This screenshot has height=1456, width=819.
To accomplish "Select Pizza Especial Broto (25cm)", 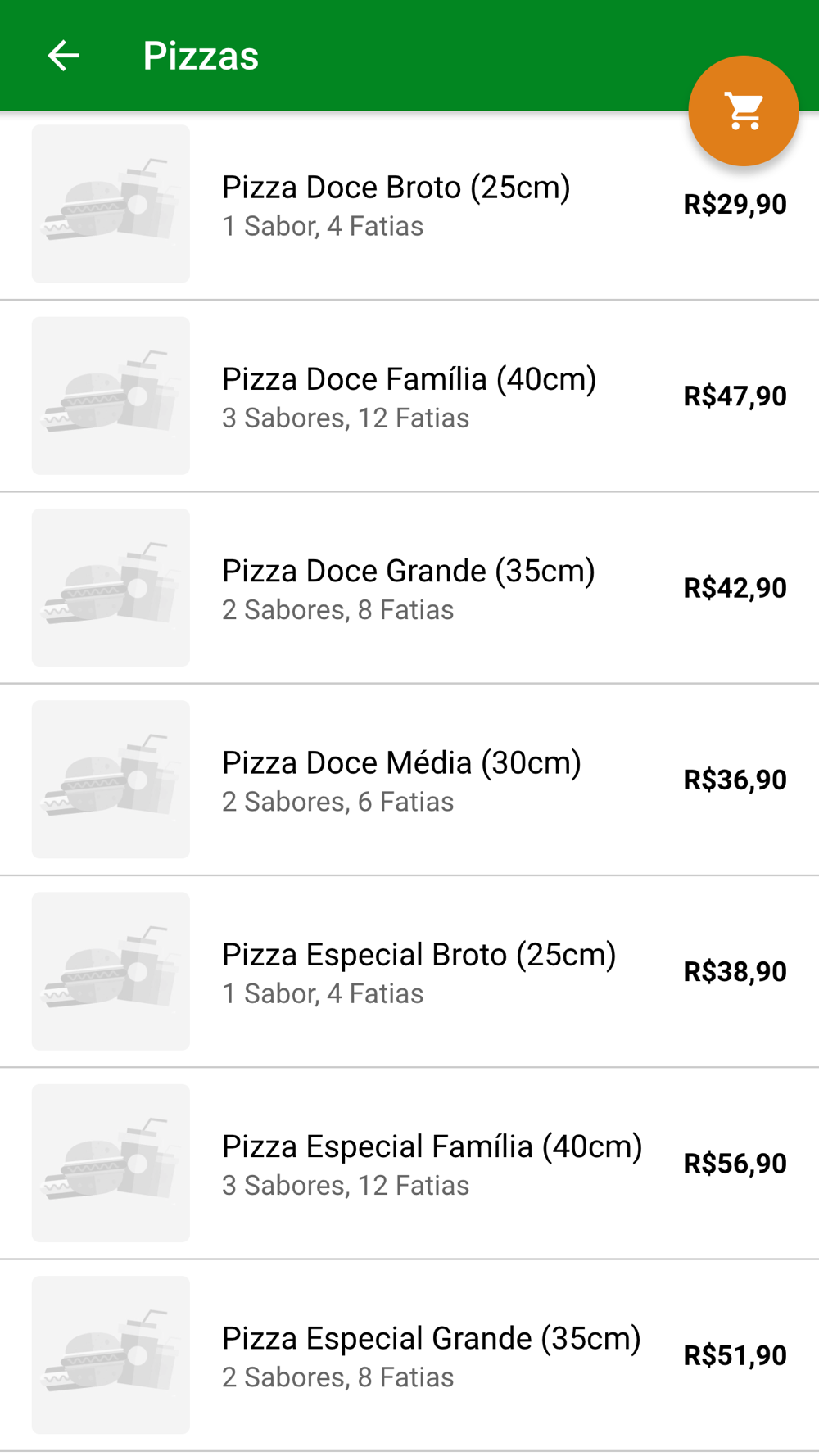I will (x=409, y=971).
